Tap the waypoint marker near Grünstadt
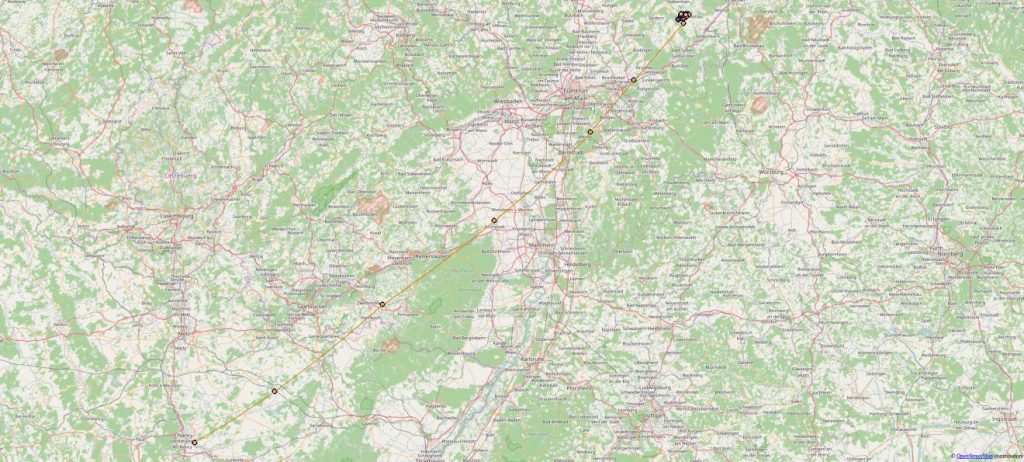 coord(494,220)
